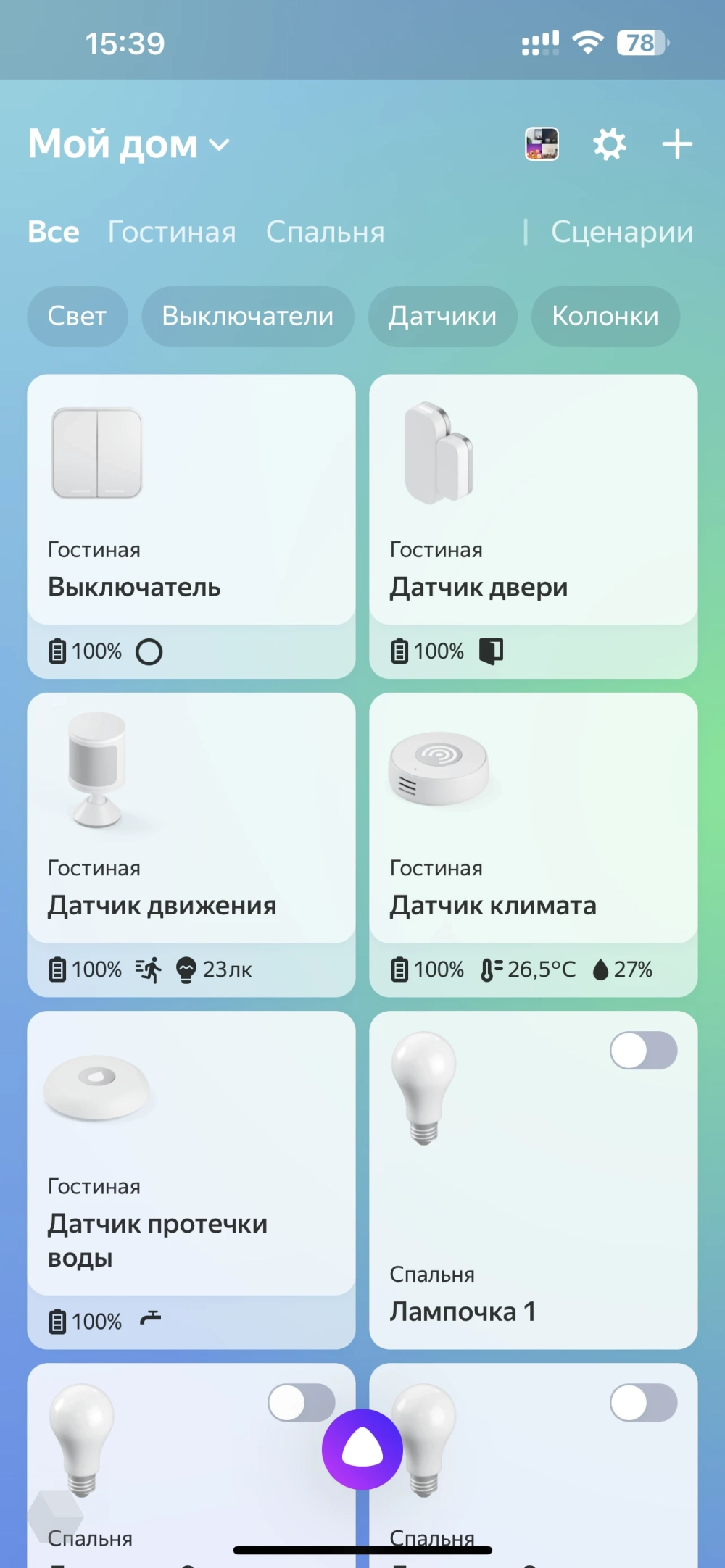Viewport: 725px width, 1568px height.
Task: Open the Датчик движения card
Action: pos(191,826)
